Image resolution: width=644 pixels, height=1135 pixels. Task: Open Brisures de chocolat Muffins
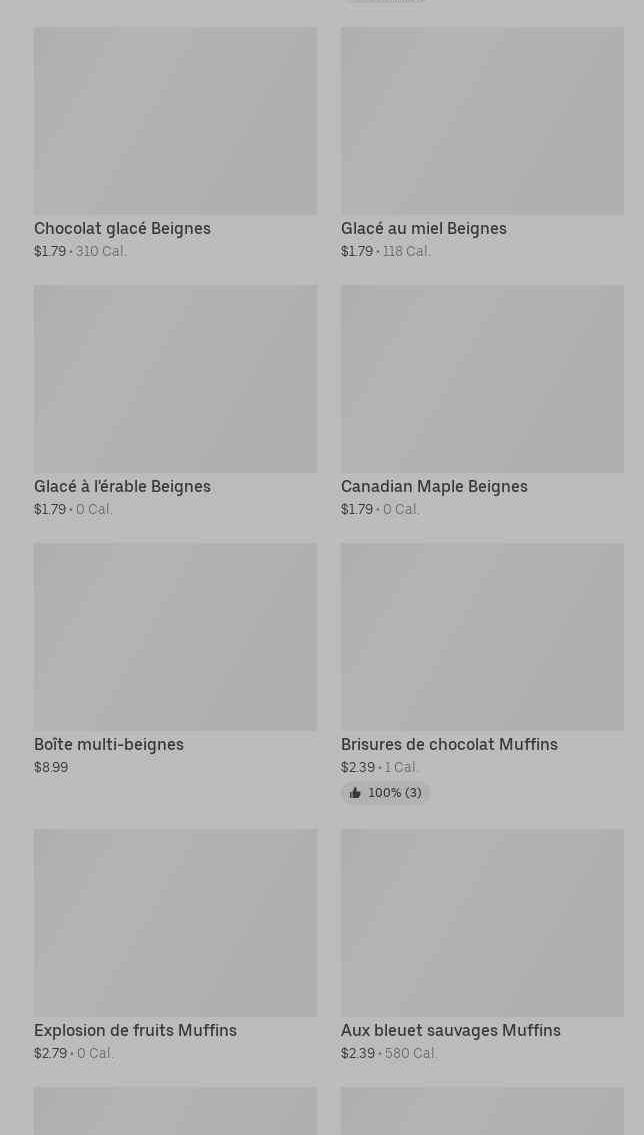point(482,638)
